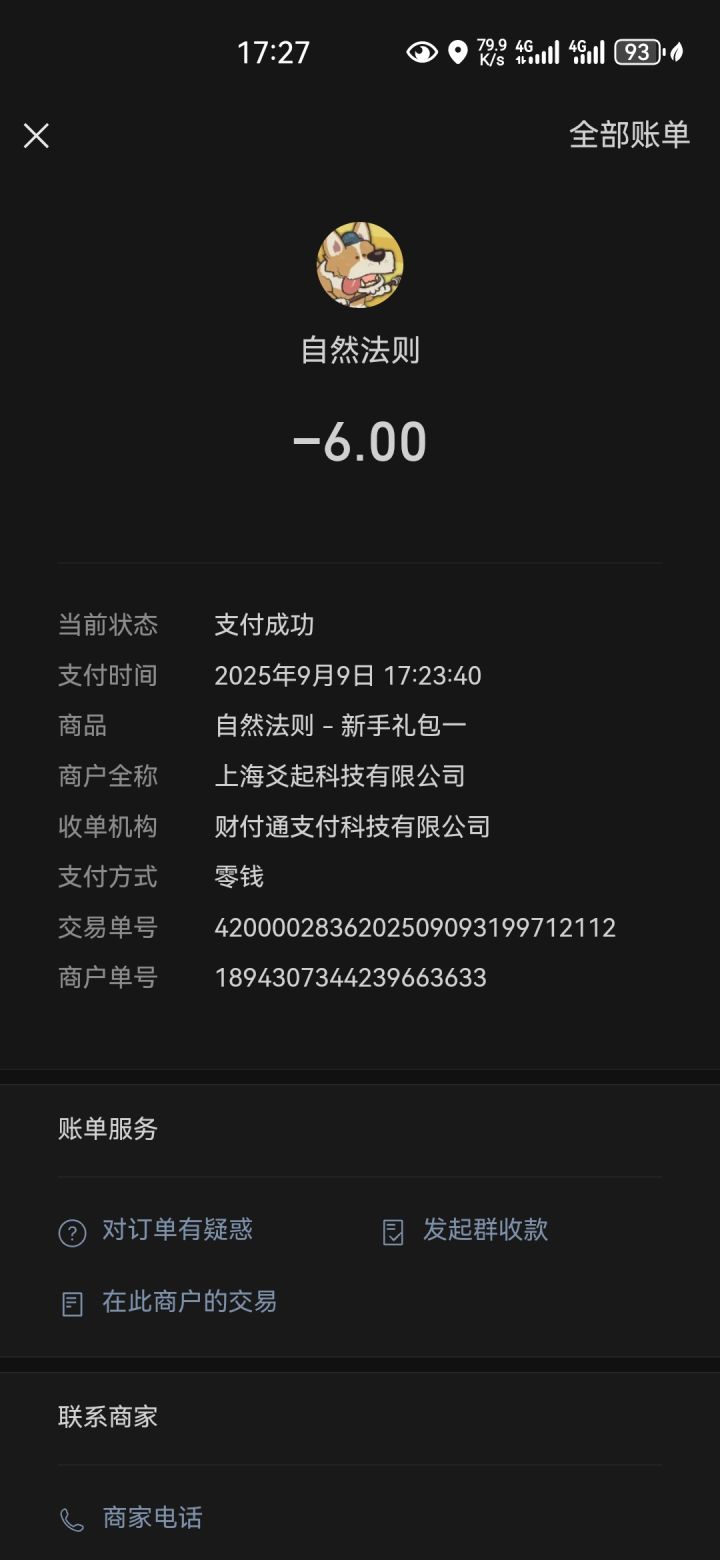
Task: Call the merchant via 商家电话
Action: pyautogui.click(x=131, y=1518)
